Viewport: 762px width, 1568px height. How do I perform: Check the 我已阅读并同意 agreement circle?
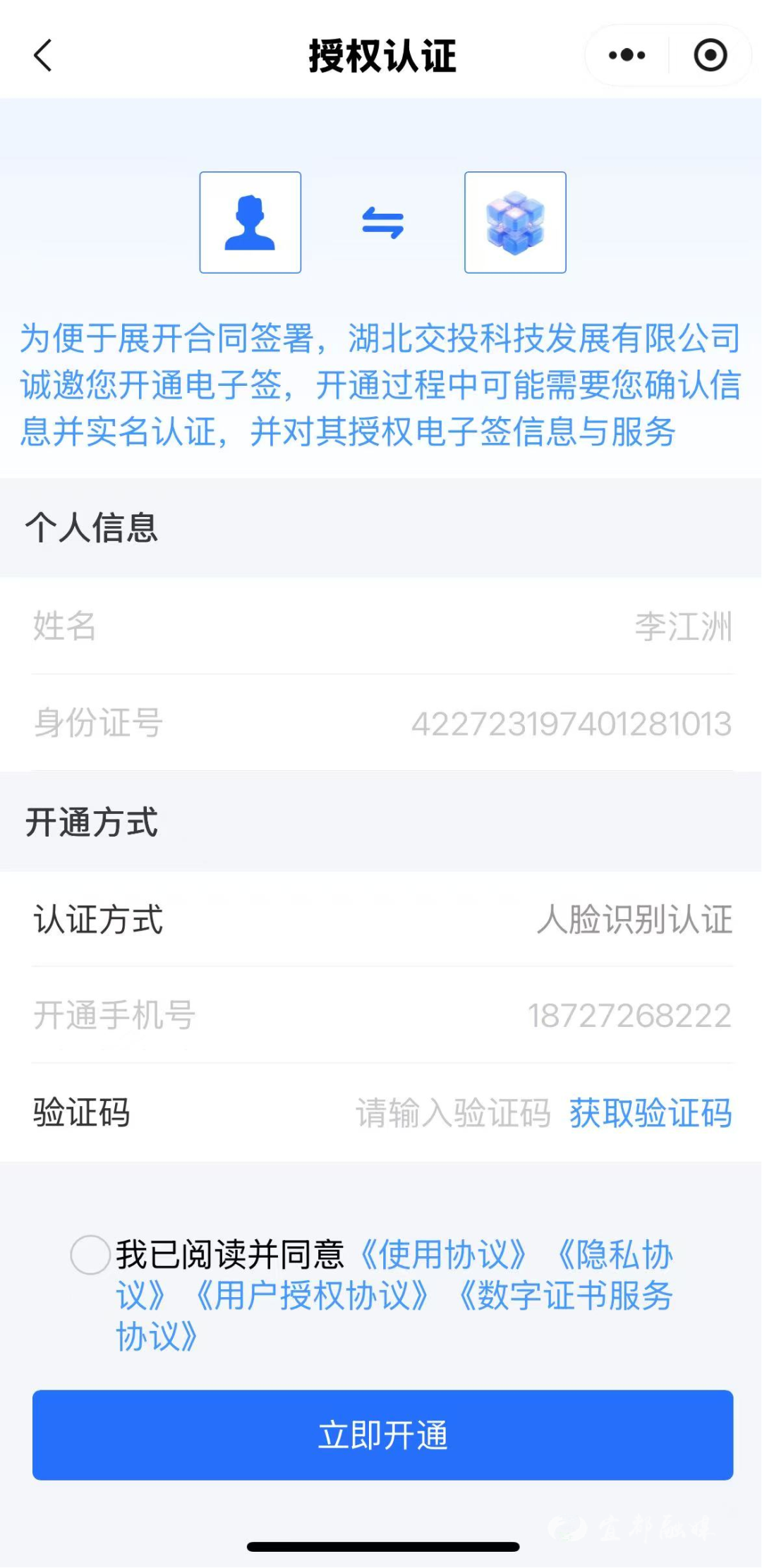point(90,1255)
